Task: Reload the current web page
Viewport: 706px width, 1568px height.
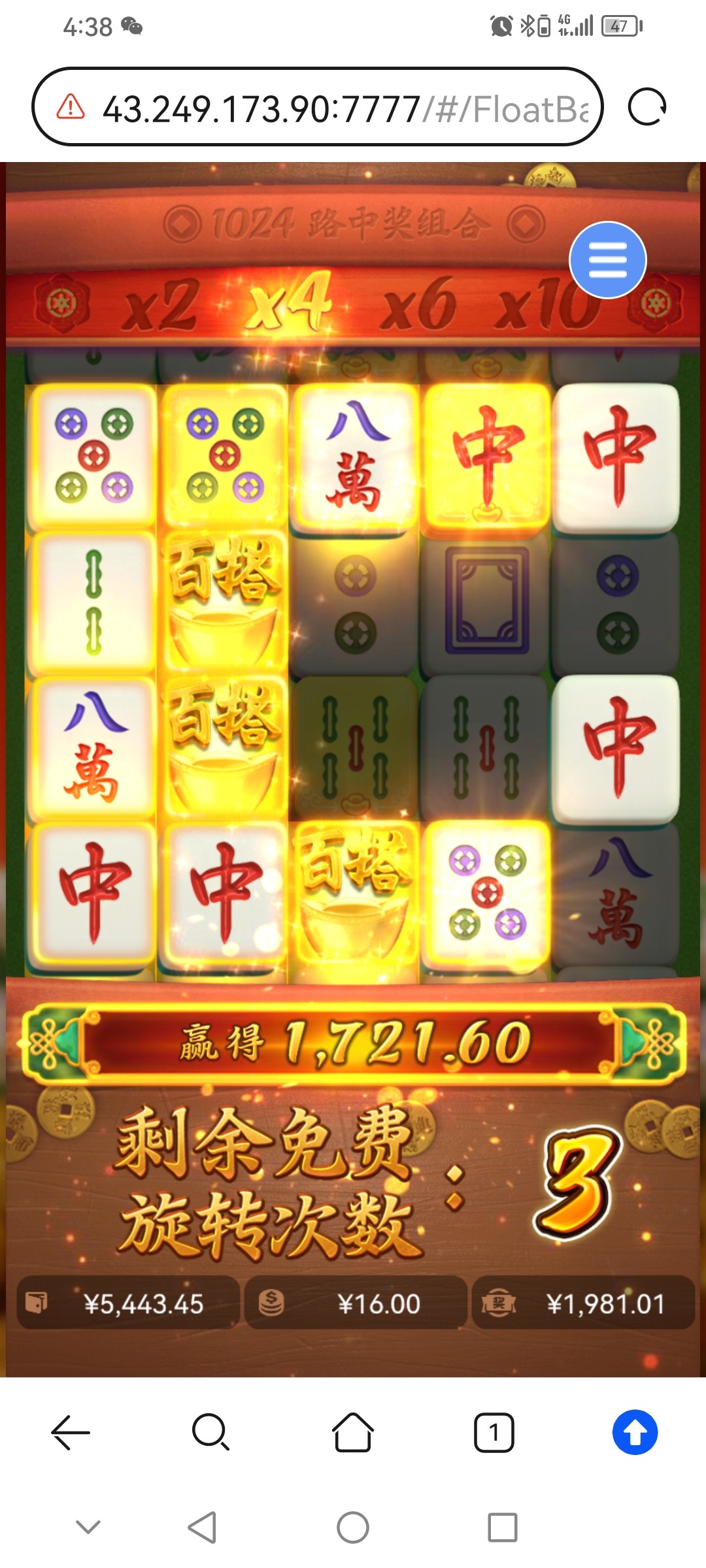Action: (x=647, y=107)
